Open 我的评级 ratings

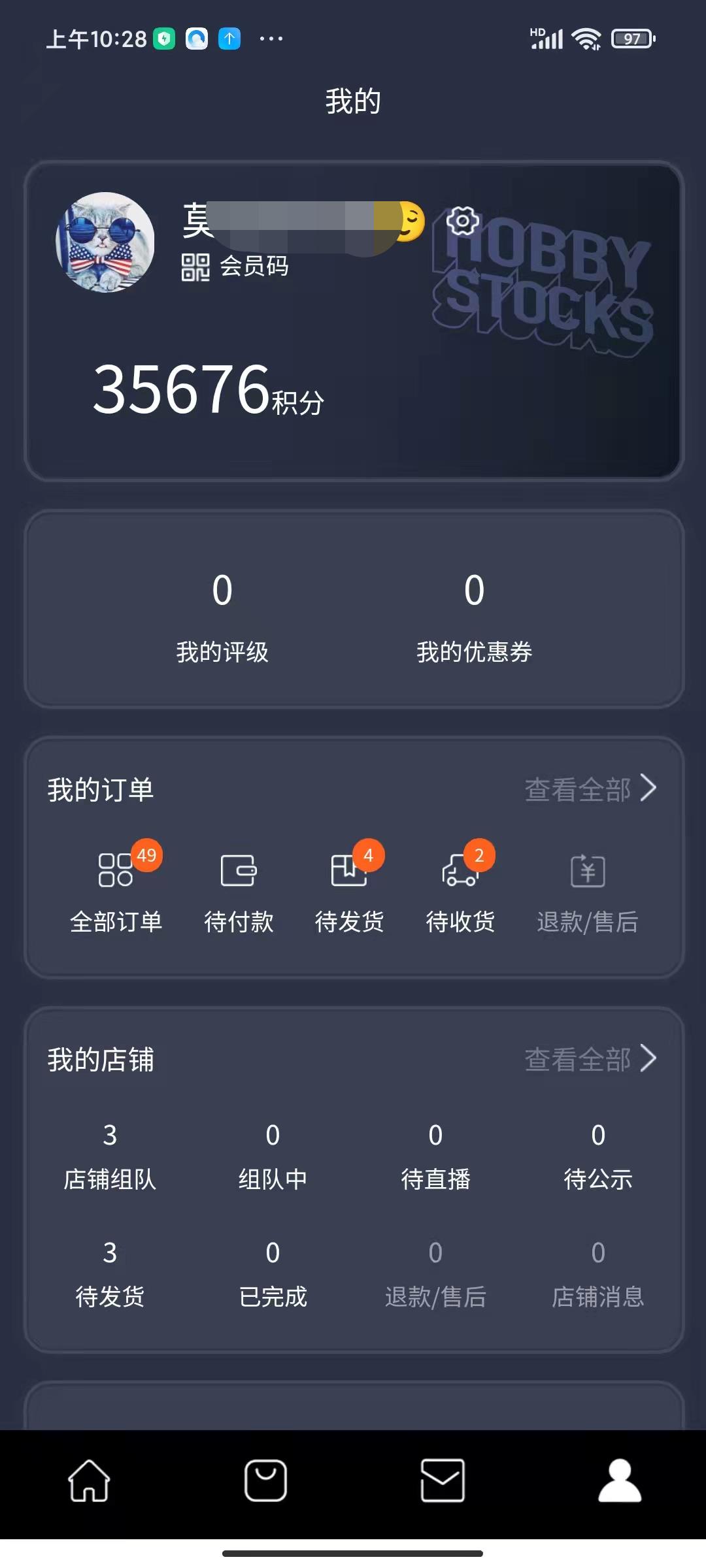222,614
